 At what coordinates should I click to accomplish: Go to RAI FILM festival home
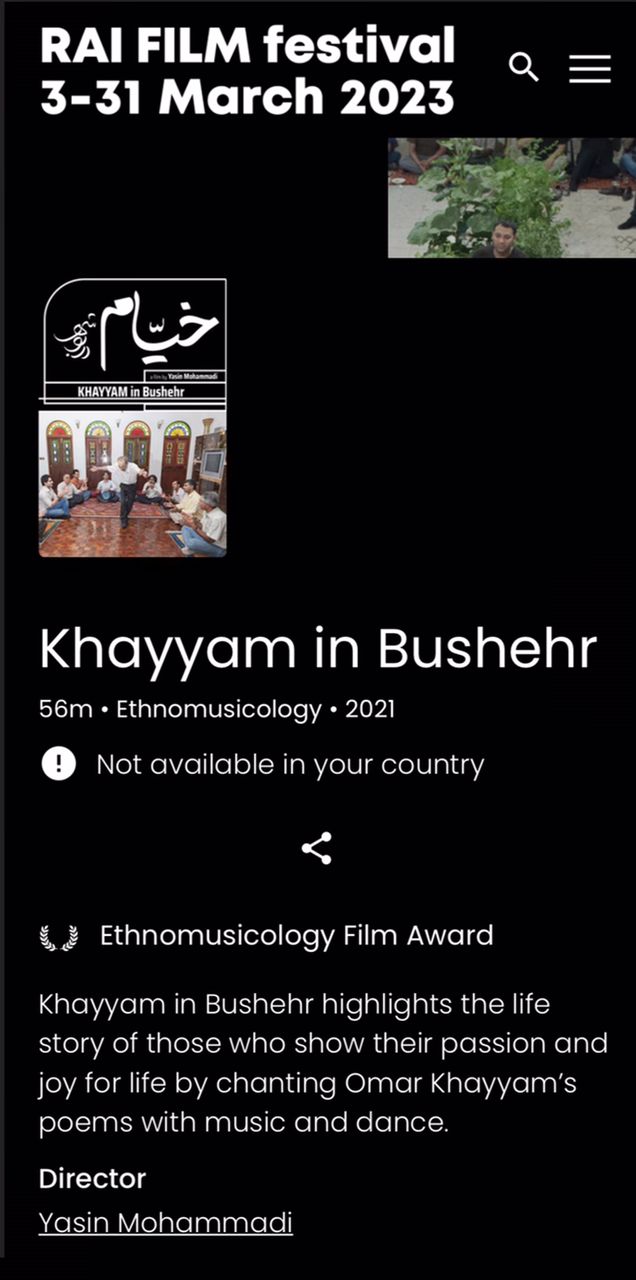coord(247,72)
